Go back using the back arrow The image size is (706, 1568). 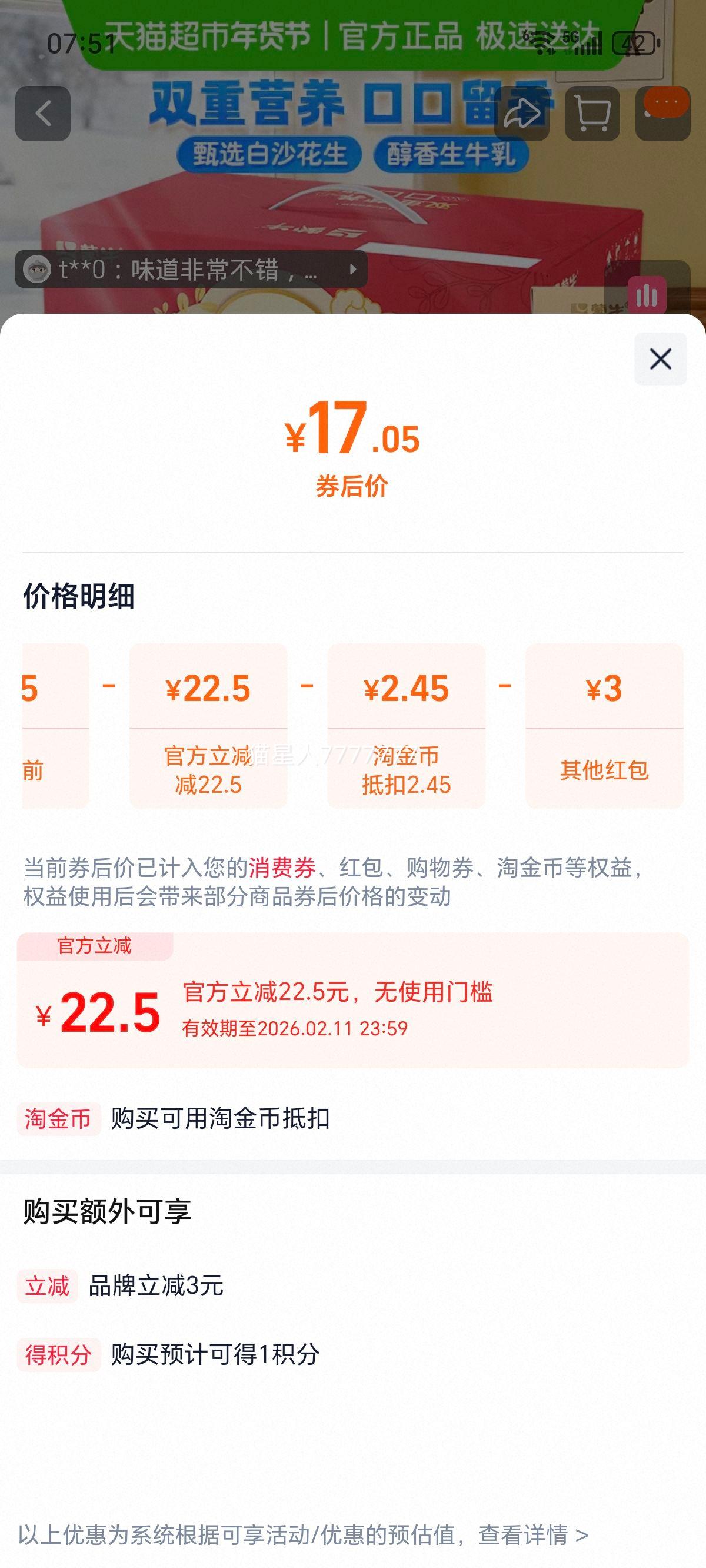44,114
